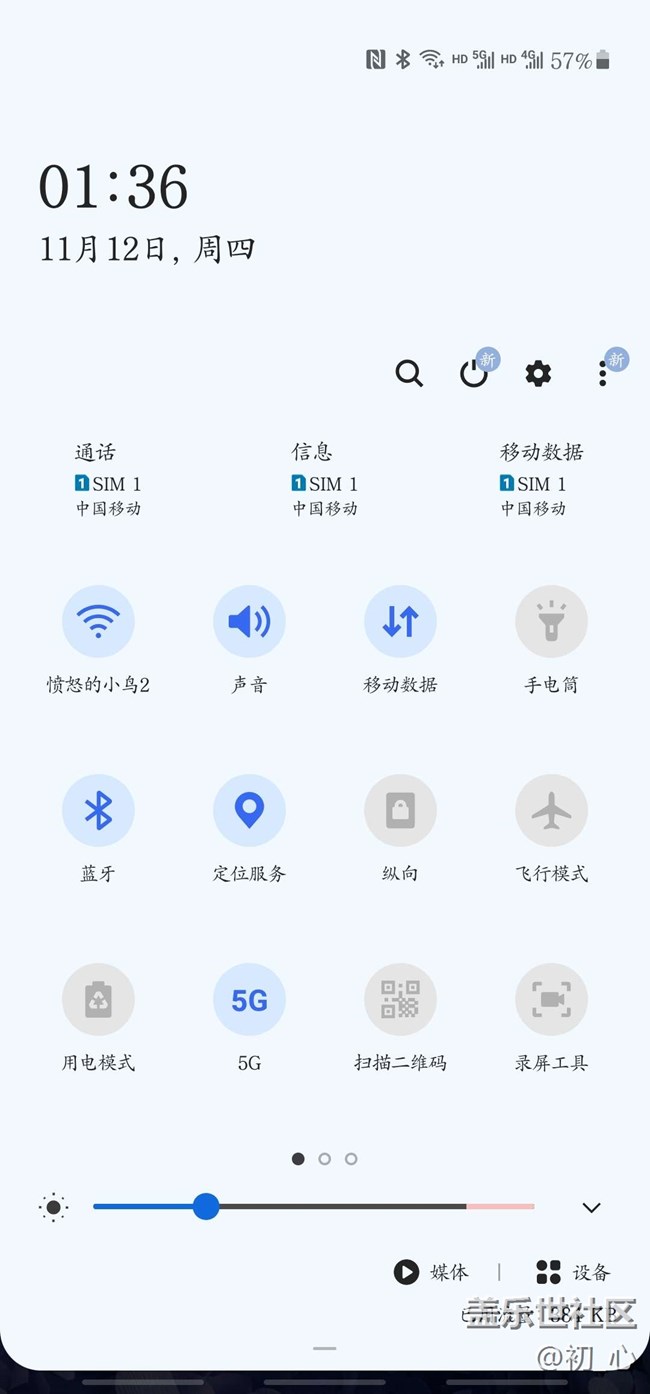Open the search icon in quick panel
This screenshot has height=1394, width=650.
(x=409, y=373)
